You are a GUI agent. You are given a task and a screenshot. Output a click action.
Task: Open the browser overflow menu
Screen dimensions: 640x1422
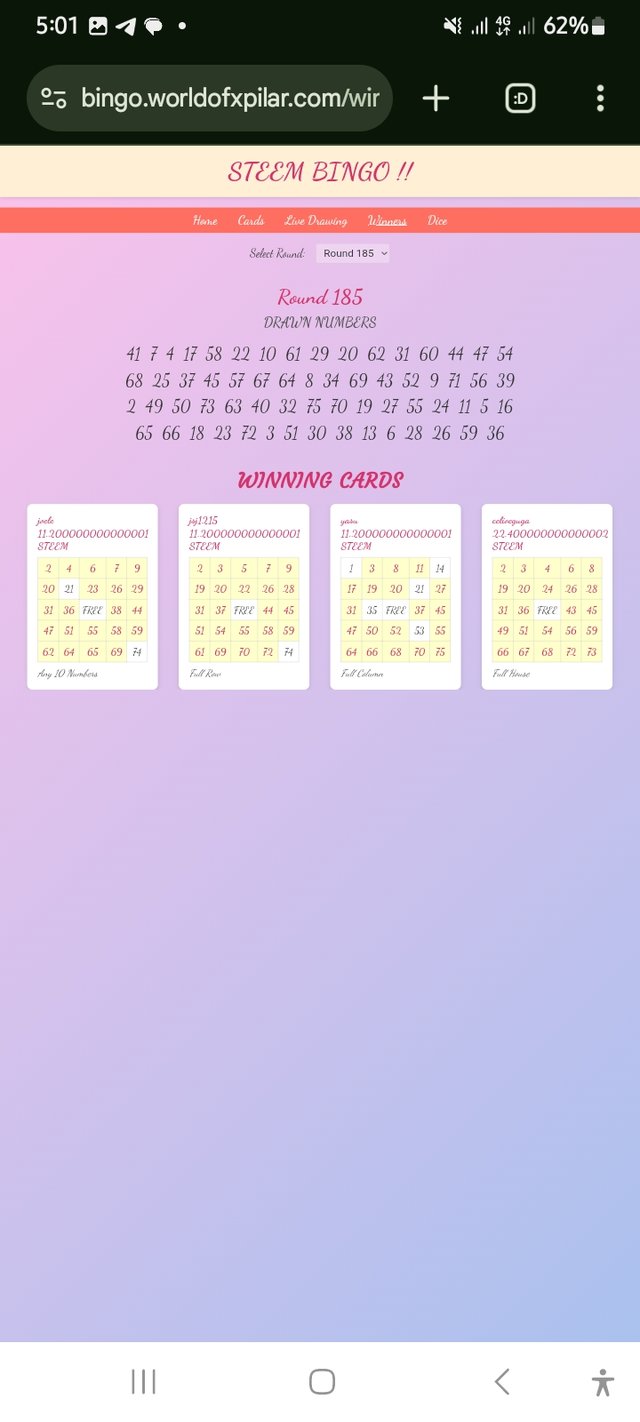click(x=599, y=98)
